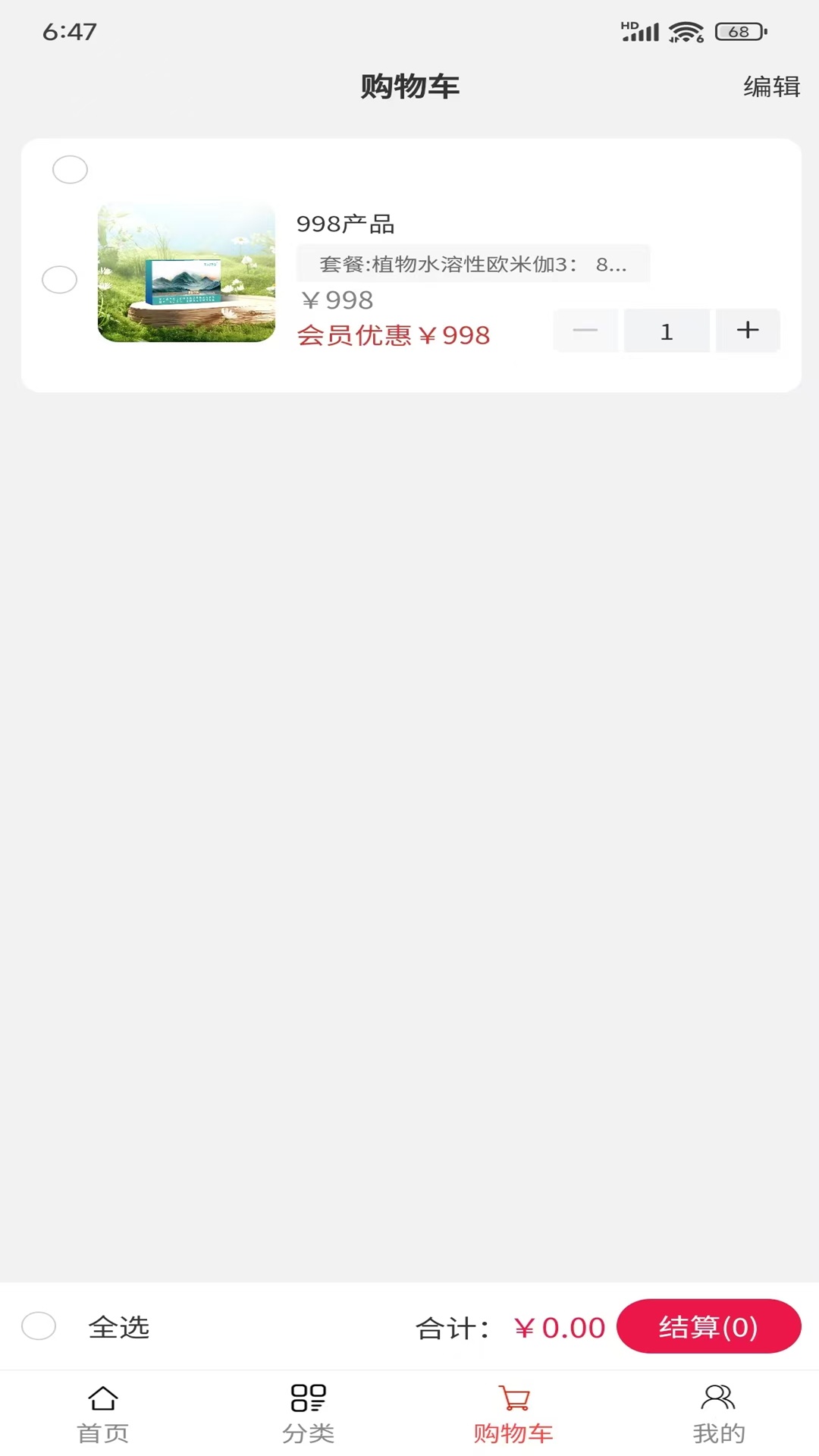Switch to the 分类 bottom tab

click(x=307, y=1410)
